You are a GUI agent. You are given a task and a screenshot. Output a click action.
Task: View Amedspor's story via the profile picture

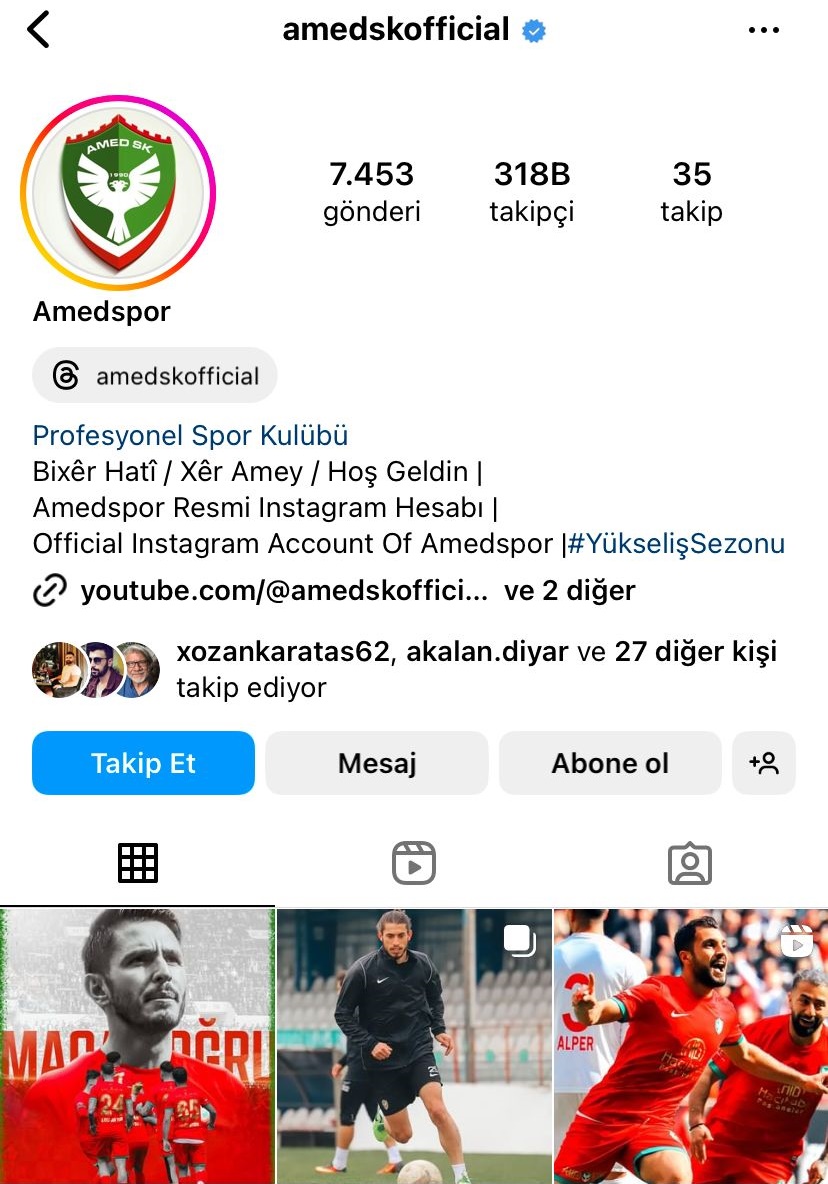pos(118,192)
